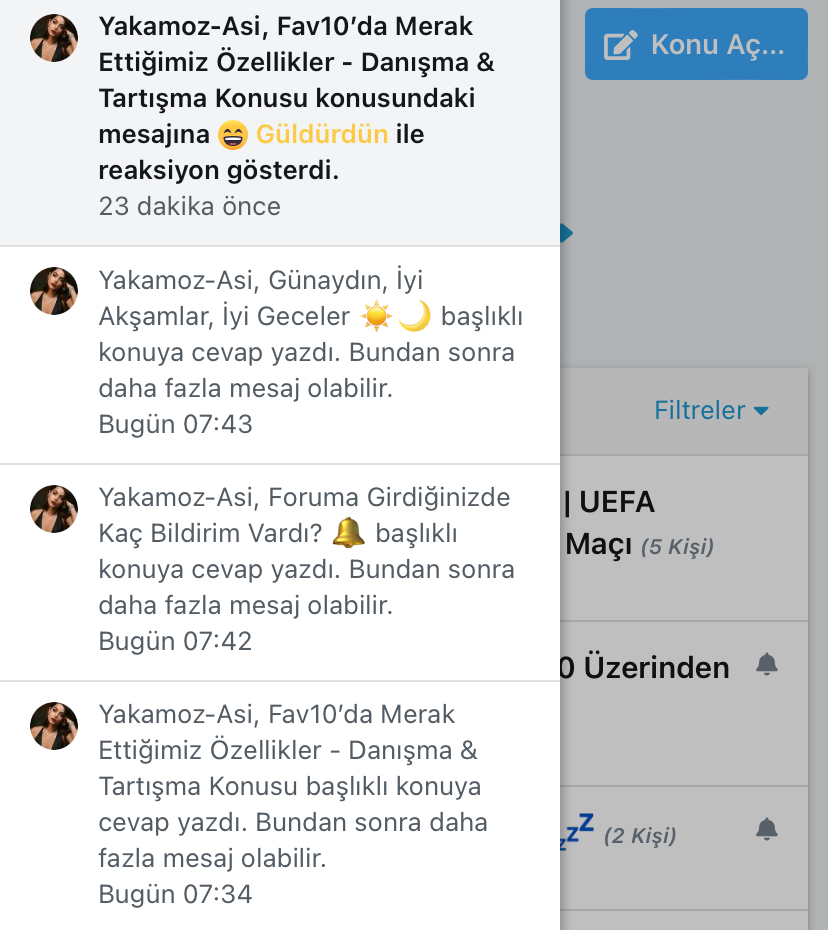Expand the Filtreler dropdown
The height and width of the screenshot is (930, 828).
(711, 410)
